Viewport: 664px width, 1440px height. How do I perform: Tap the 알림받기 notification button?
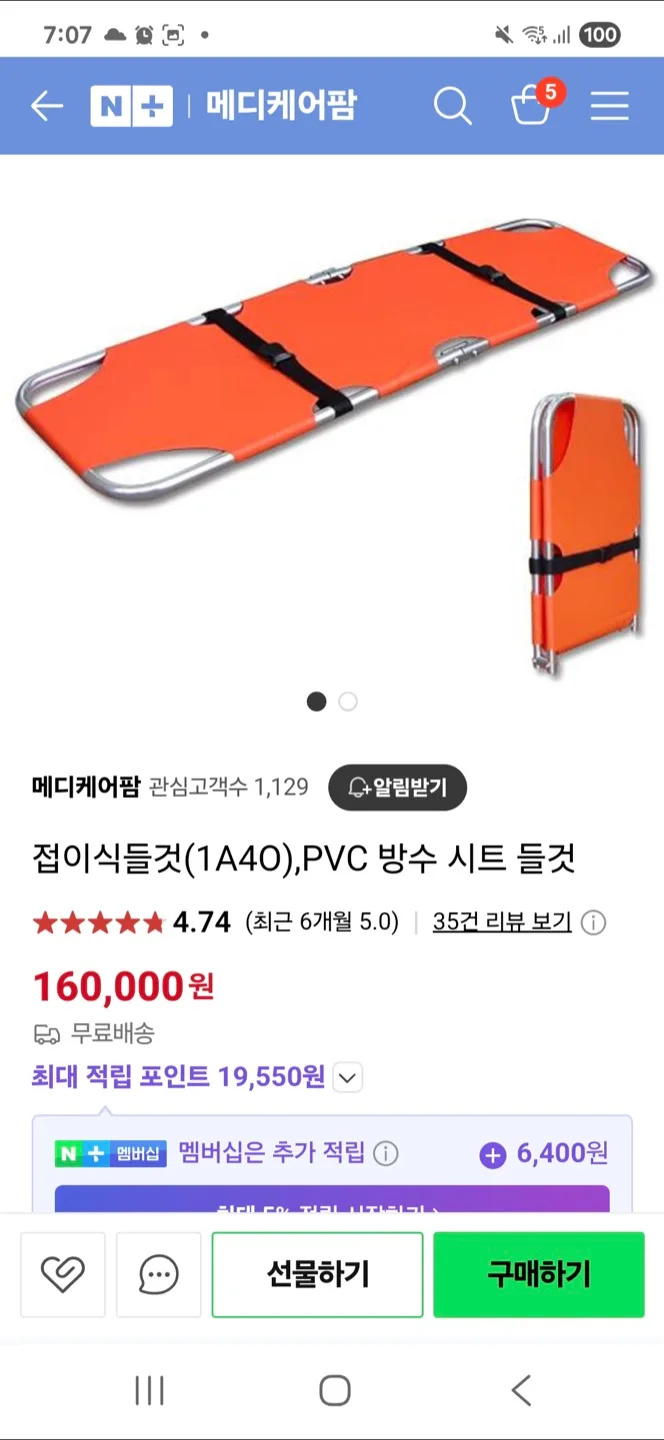click(398, 788)
